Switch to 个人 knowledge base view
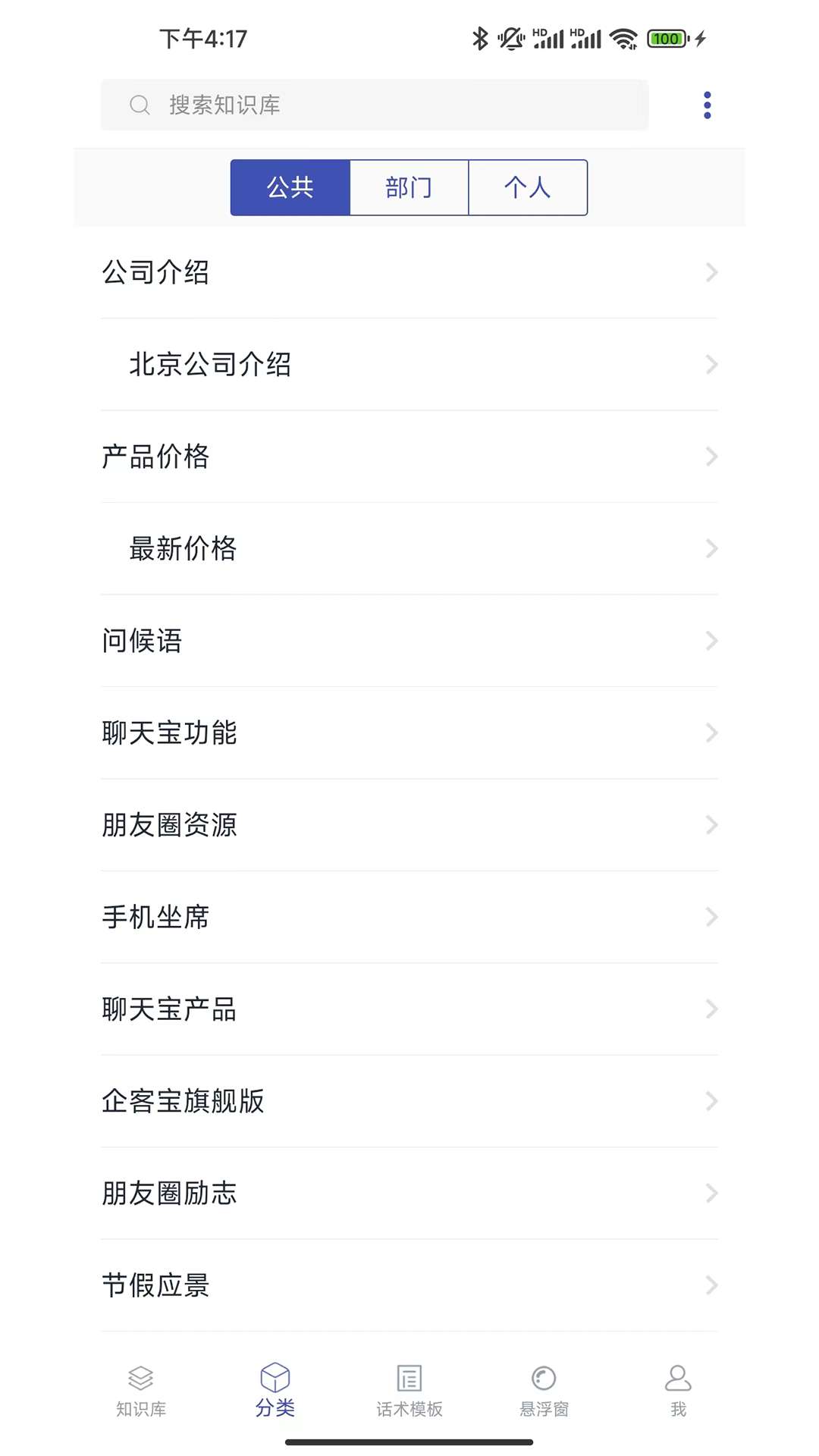The image size is (819, 1456). coord(528,187)
